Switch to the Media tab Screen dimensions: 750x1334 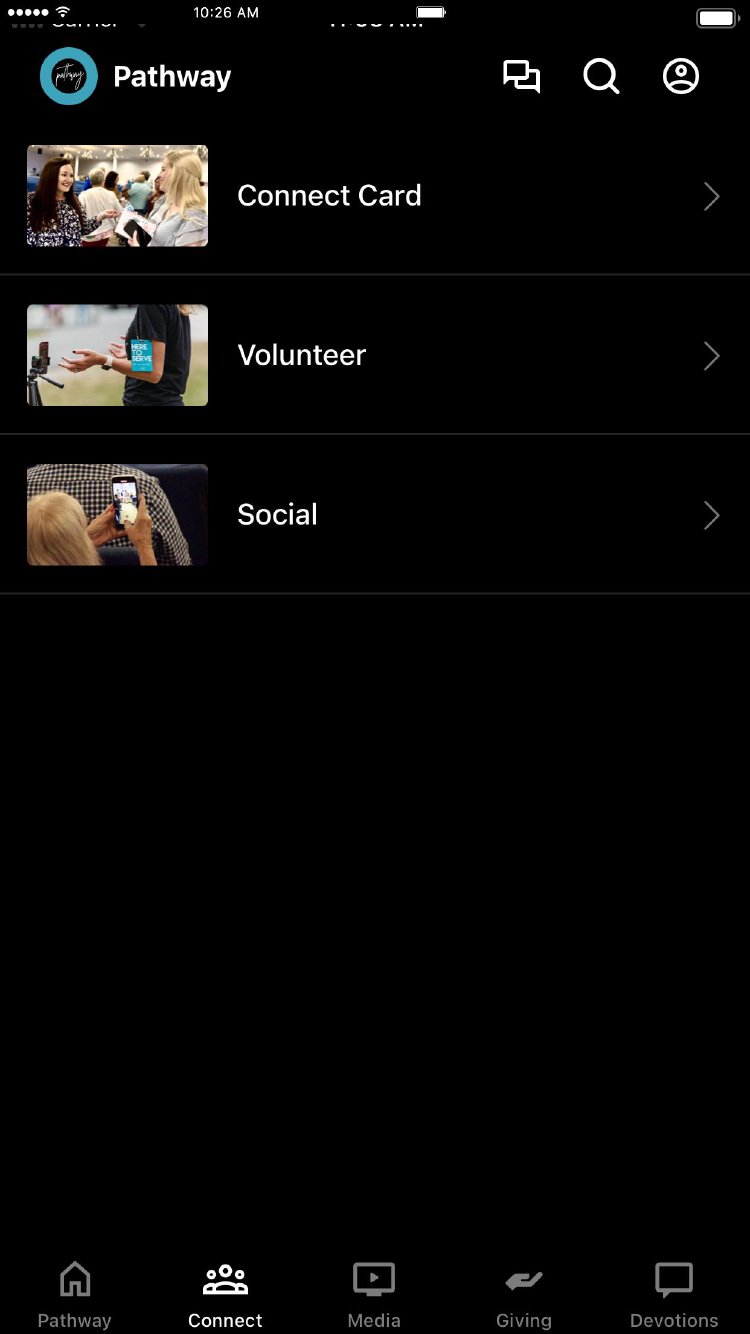pyautogui.click(x=374, y=1294)
